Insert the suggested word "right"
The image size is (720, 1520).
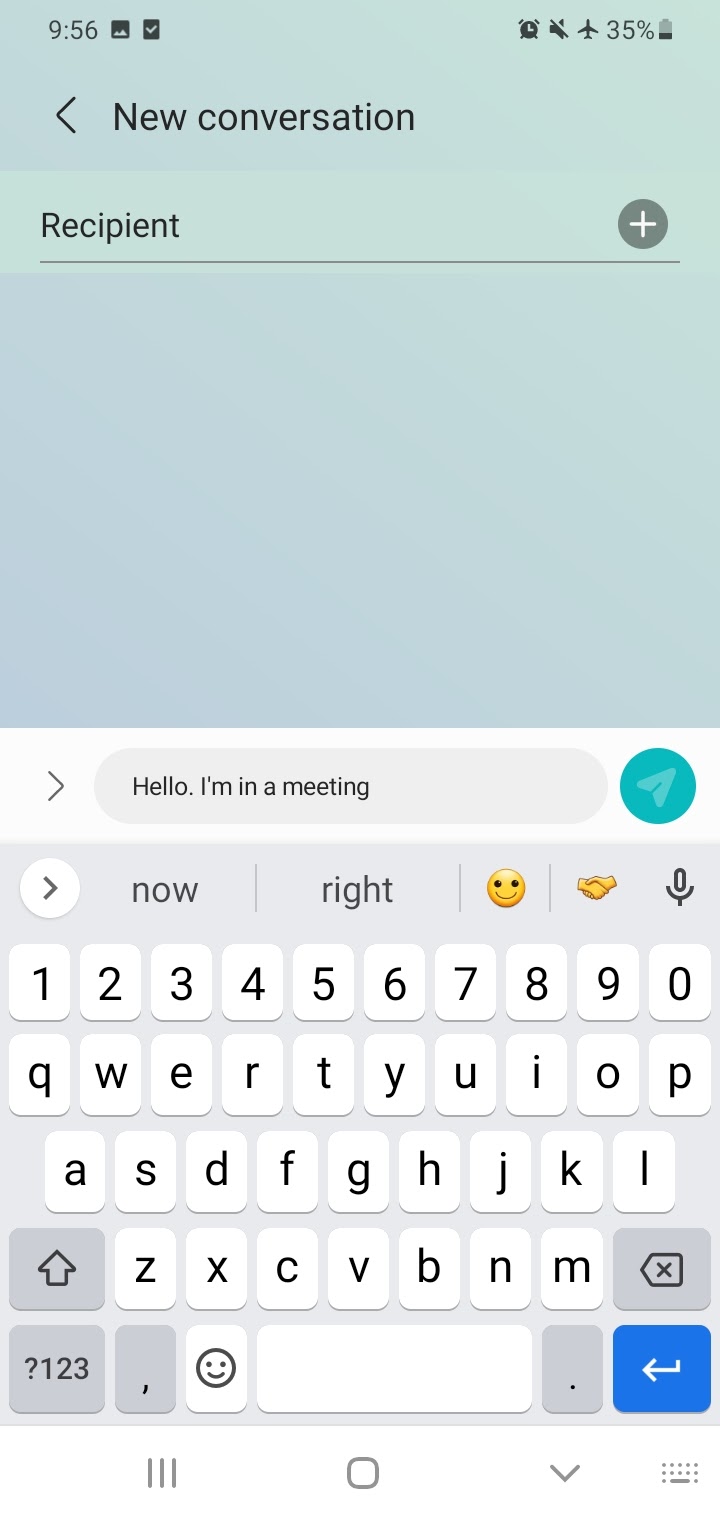tap(357, 889)
